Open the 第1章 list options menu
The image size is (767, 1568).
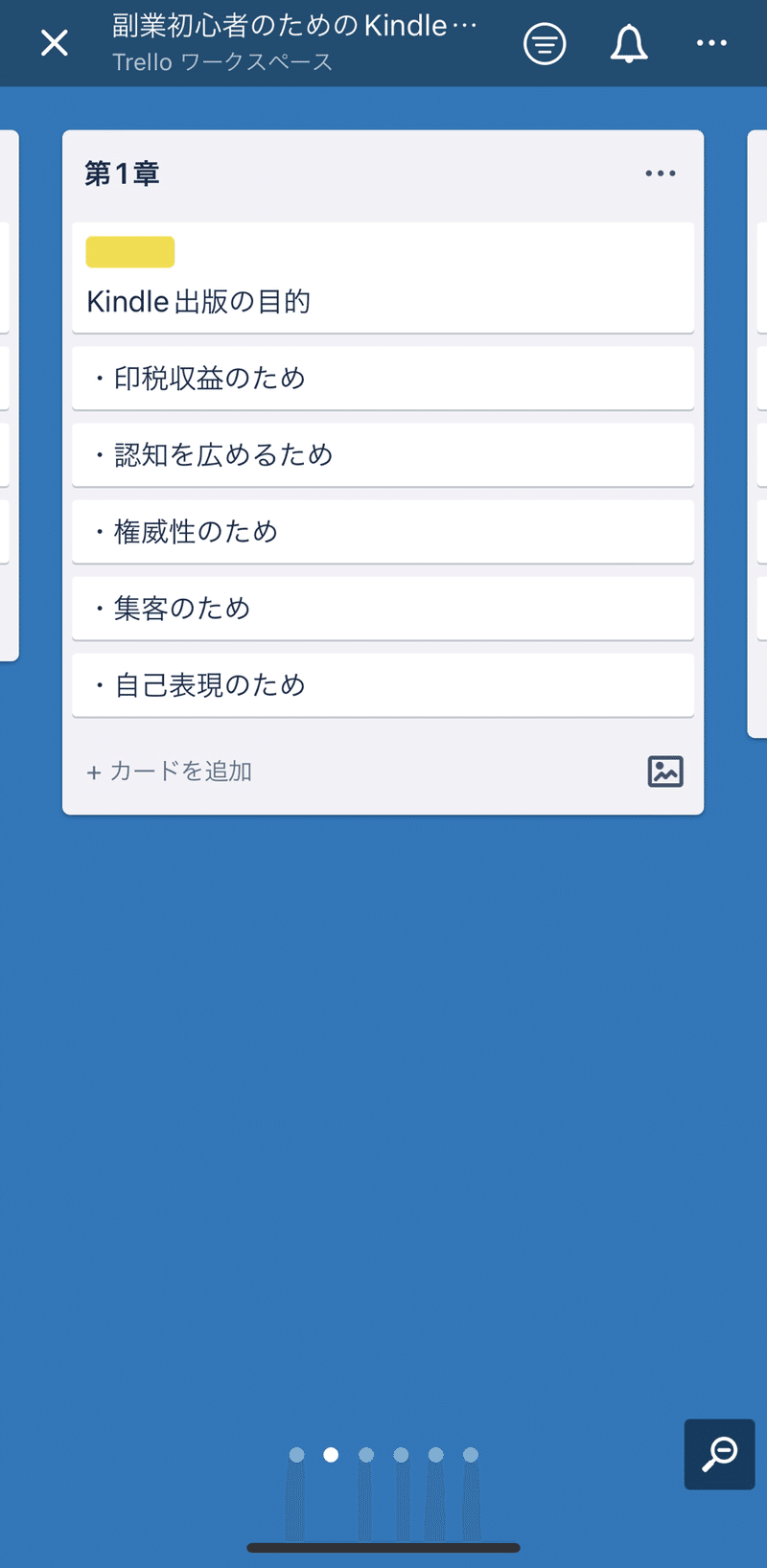[661, 173]
